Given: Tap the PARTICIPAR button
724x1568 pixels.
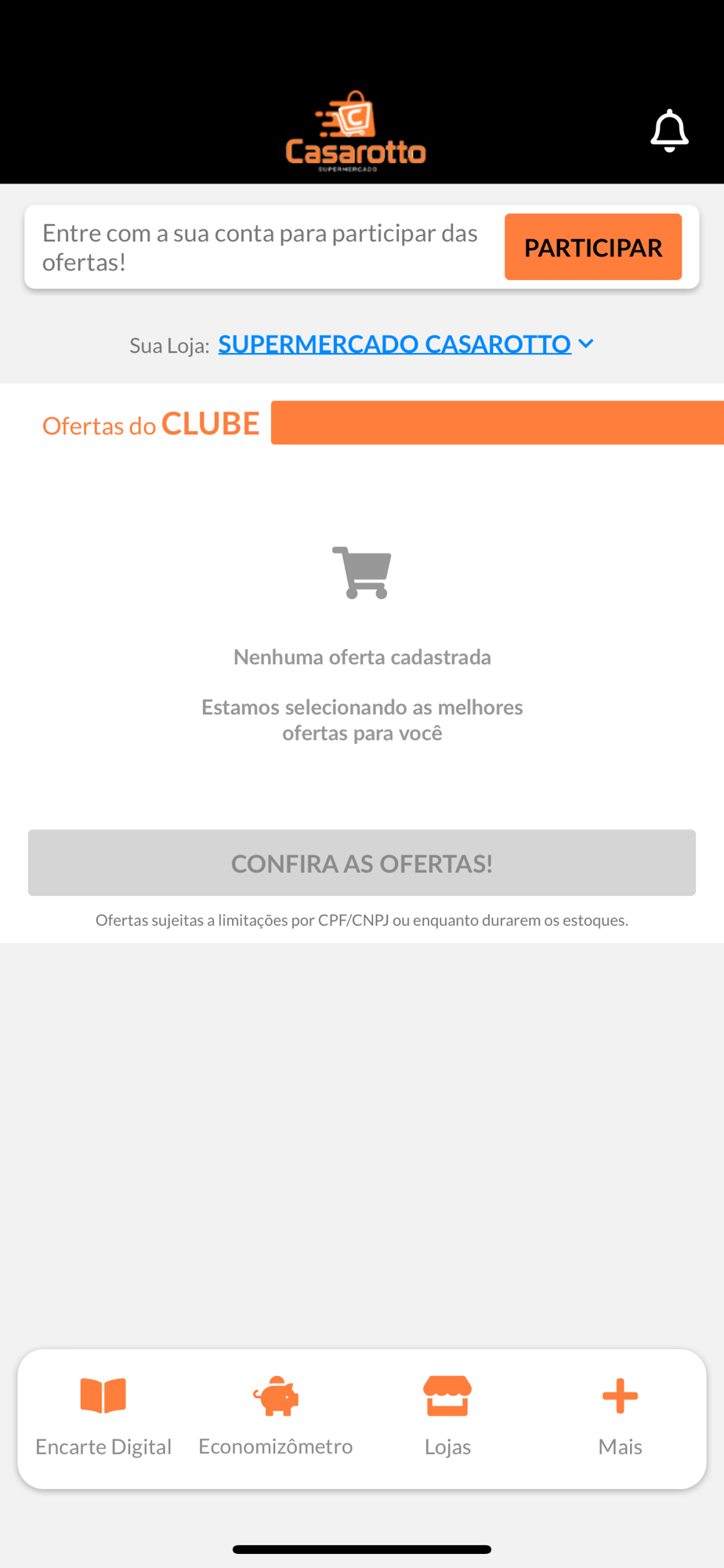Looking at the screenshot, I should pos(593,247).
